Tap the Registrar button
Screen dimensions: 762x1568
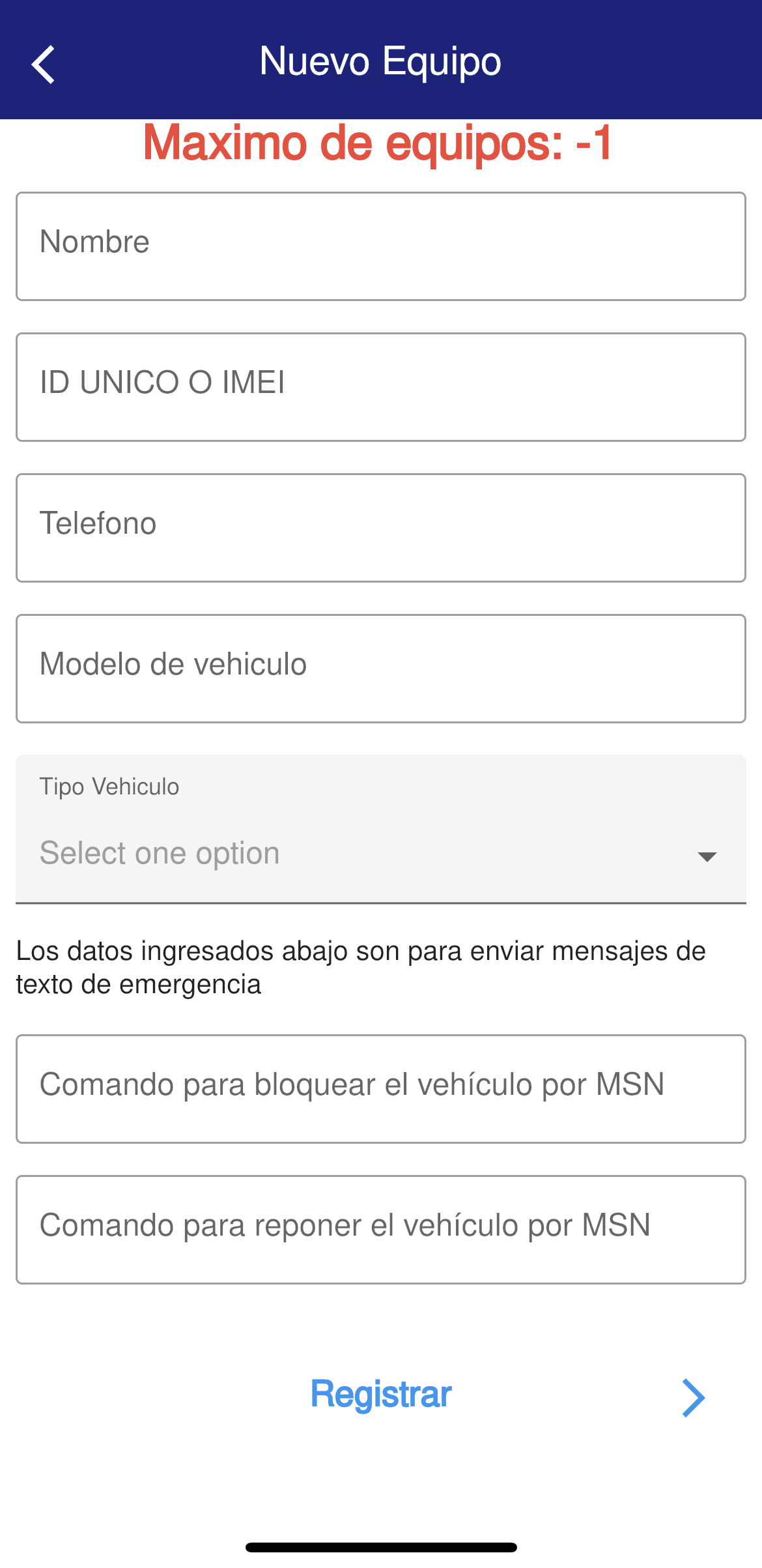coord(380,1395)
